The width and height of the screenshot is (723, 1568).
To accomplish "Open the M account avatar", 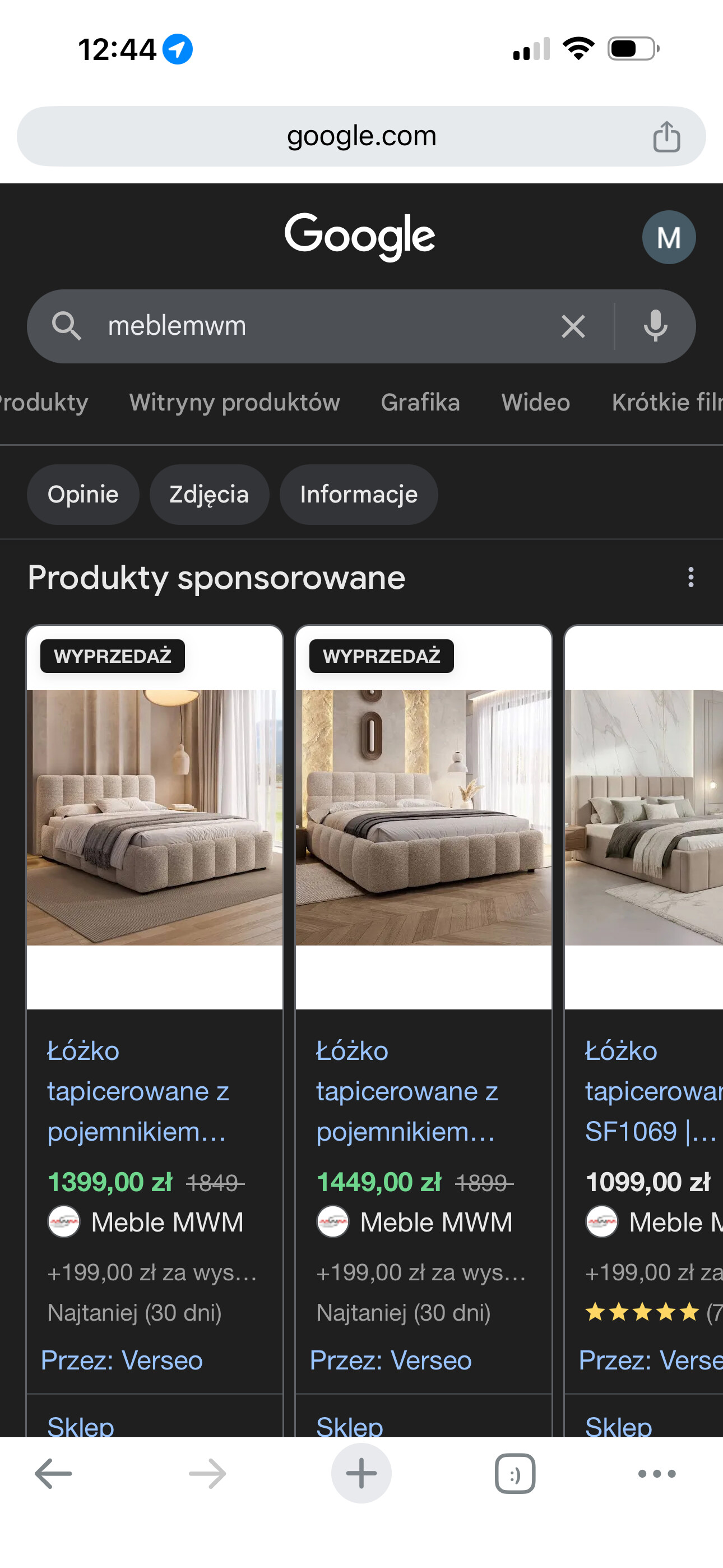I will pyautogui.click(x=668, y=237).
